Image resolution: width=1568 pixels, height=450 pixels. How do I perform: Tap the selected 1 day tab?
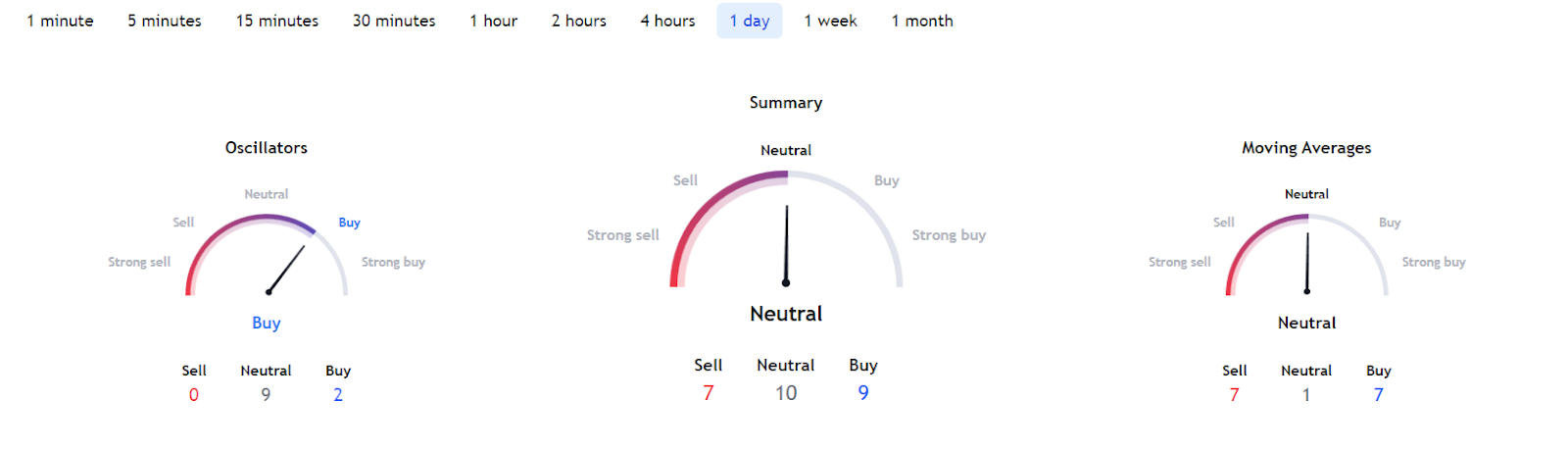(749, 21)
